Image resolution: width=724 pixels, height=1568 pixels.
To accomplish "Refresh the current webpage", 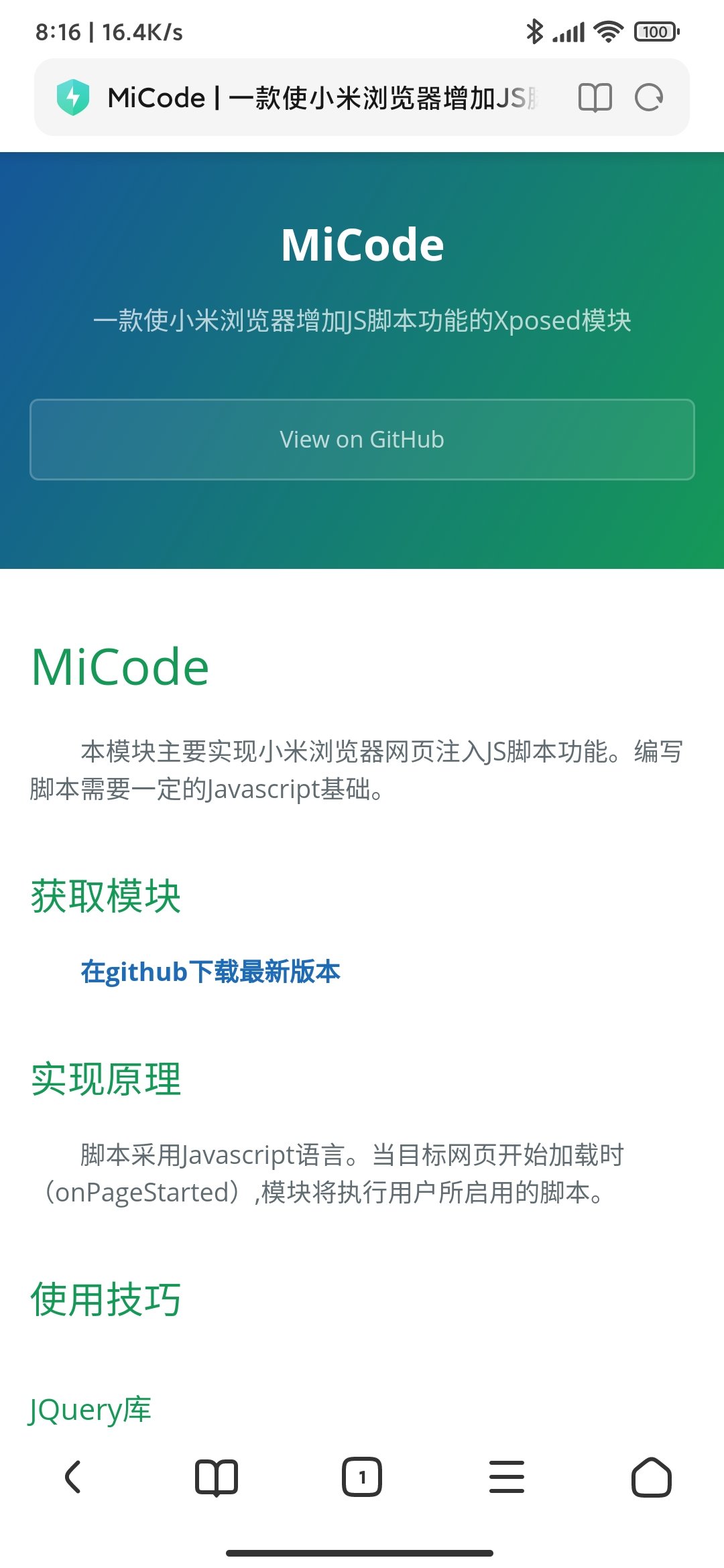I will tap(649, 97).
